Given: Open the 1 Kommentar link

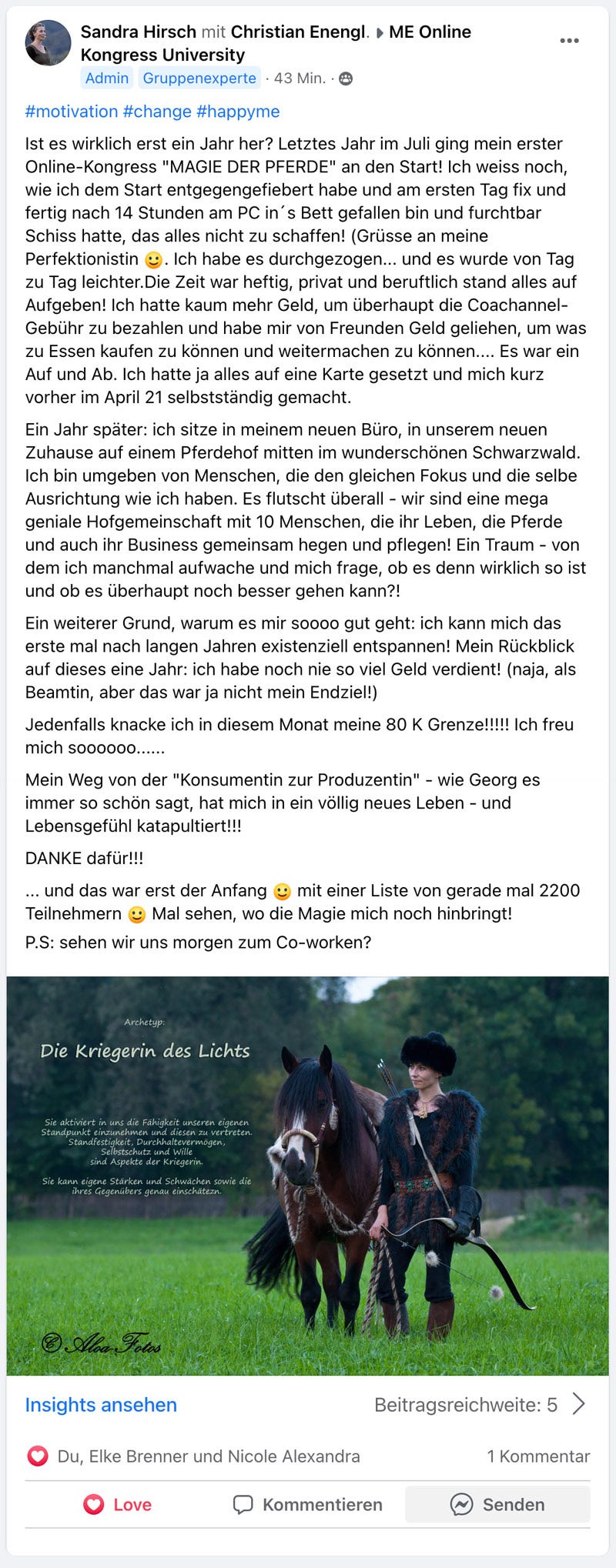Looking at the screenshot, I should click(538, 1456).
